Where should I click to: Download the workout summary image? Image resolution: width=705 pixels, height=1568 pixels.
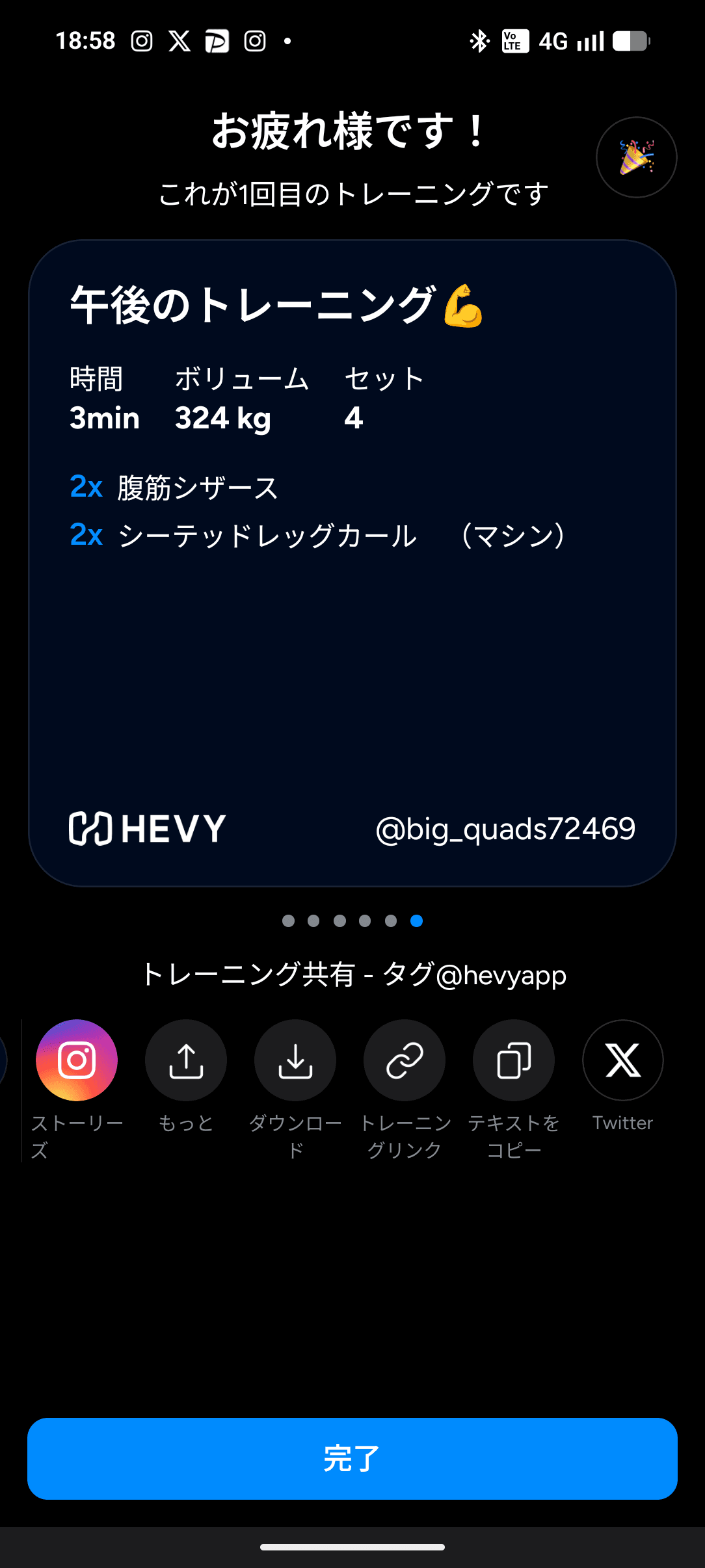click(x=295, y=1060)
